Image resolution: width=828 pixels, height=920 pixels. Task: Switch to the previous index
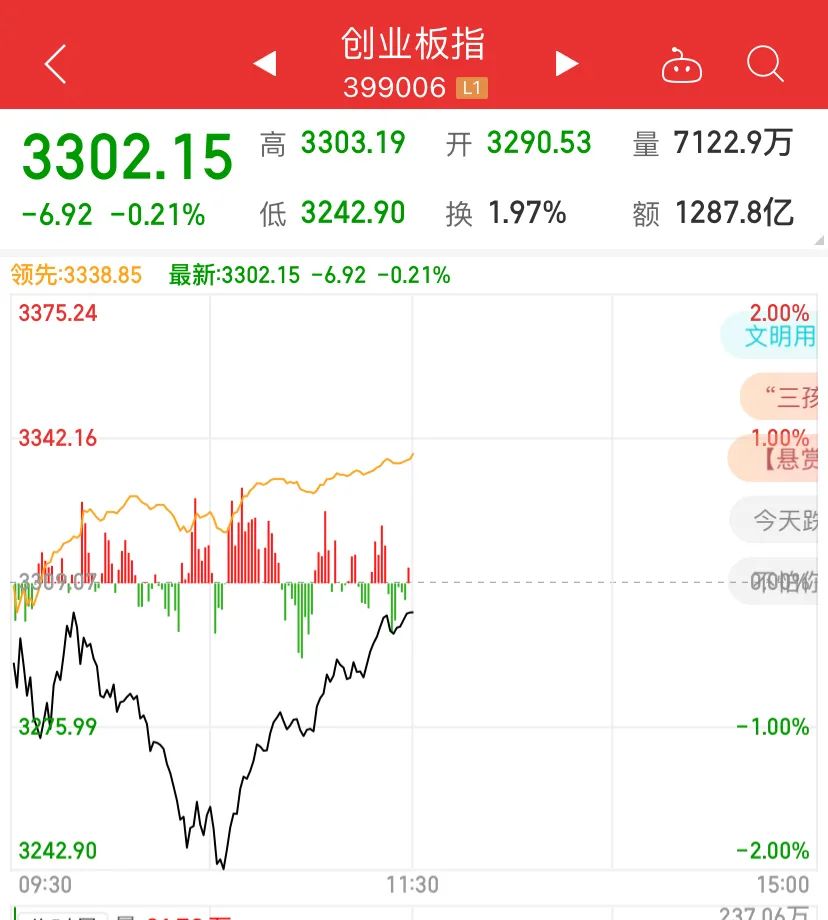click(x=265, y=65)
